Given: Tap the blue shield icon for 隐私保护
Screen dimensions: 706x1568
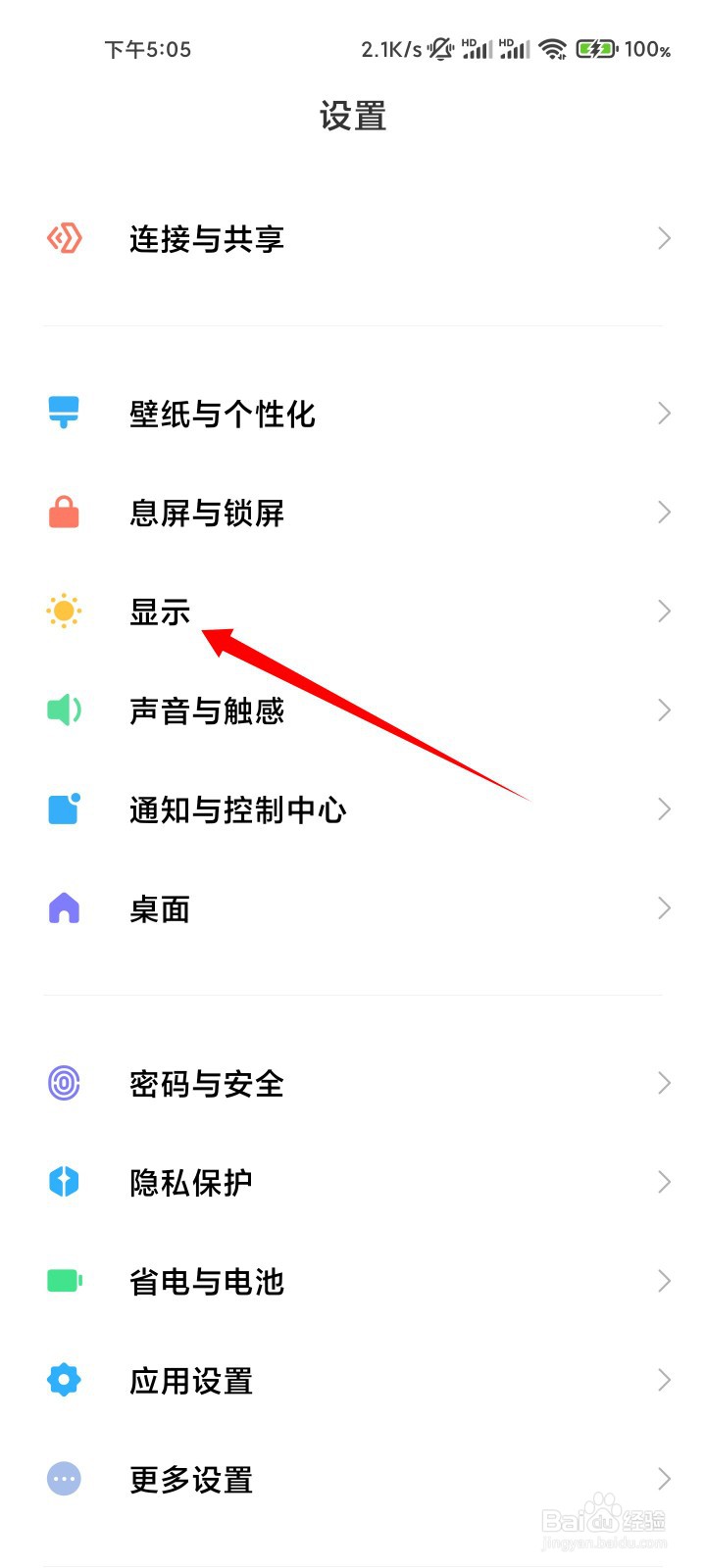Looking at the screenshot, I should click(63, 1182).
